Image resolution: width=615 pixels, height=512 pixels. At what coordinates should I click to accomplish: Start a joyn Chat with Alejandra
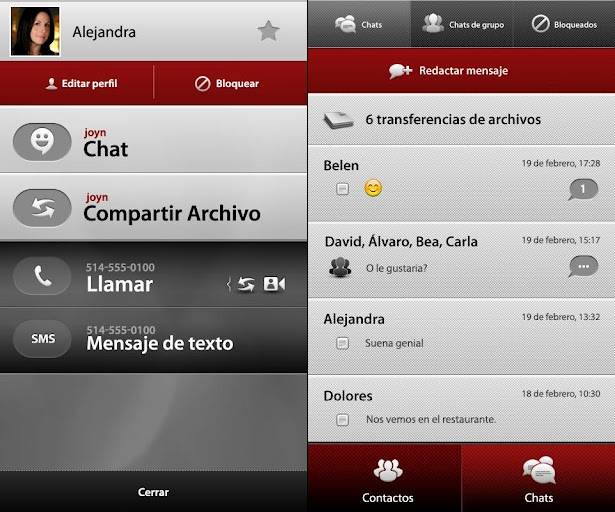(153, 142)
